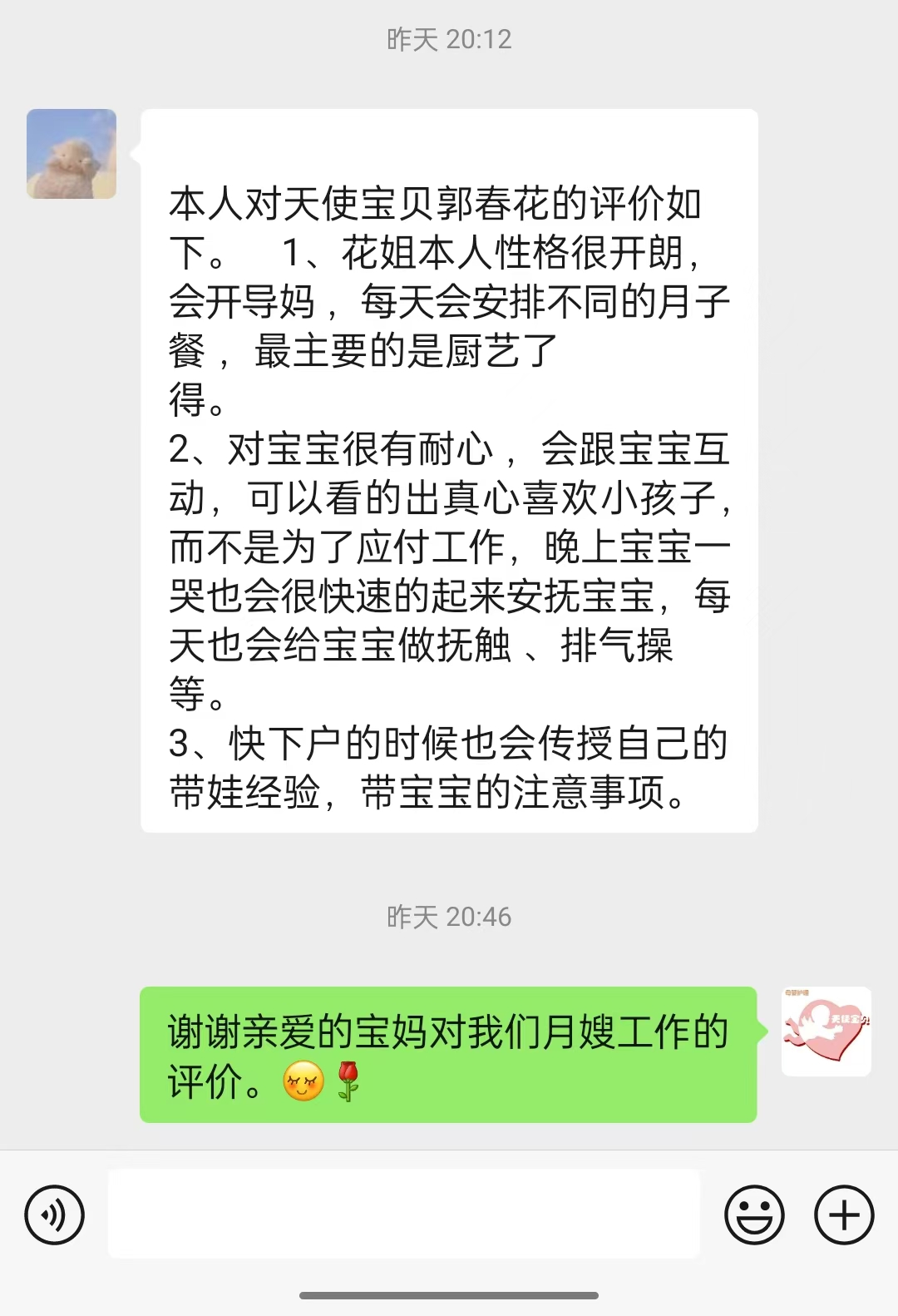Open my own heart-logo avatar profile
The height and width of the screenshot is (1316, 898).
pyautogui.click(x=826, y=1032)
